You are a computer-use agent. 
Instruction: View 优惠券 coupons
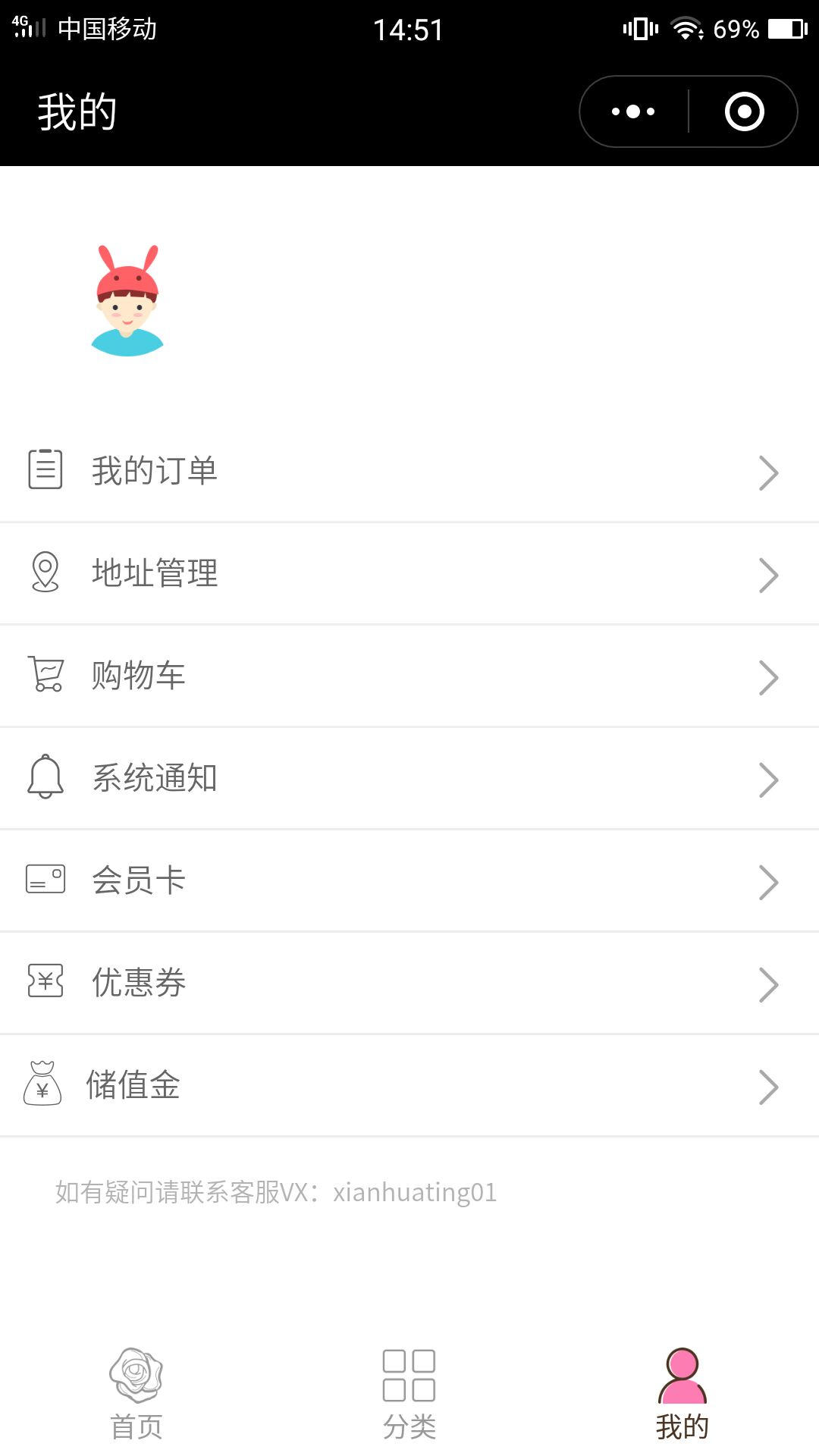coord(409,983)
